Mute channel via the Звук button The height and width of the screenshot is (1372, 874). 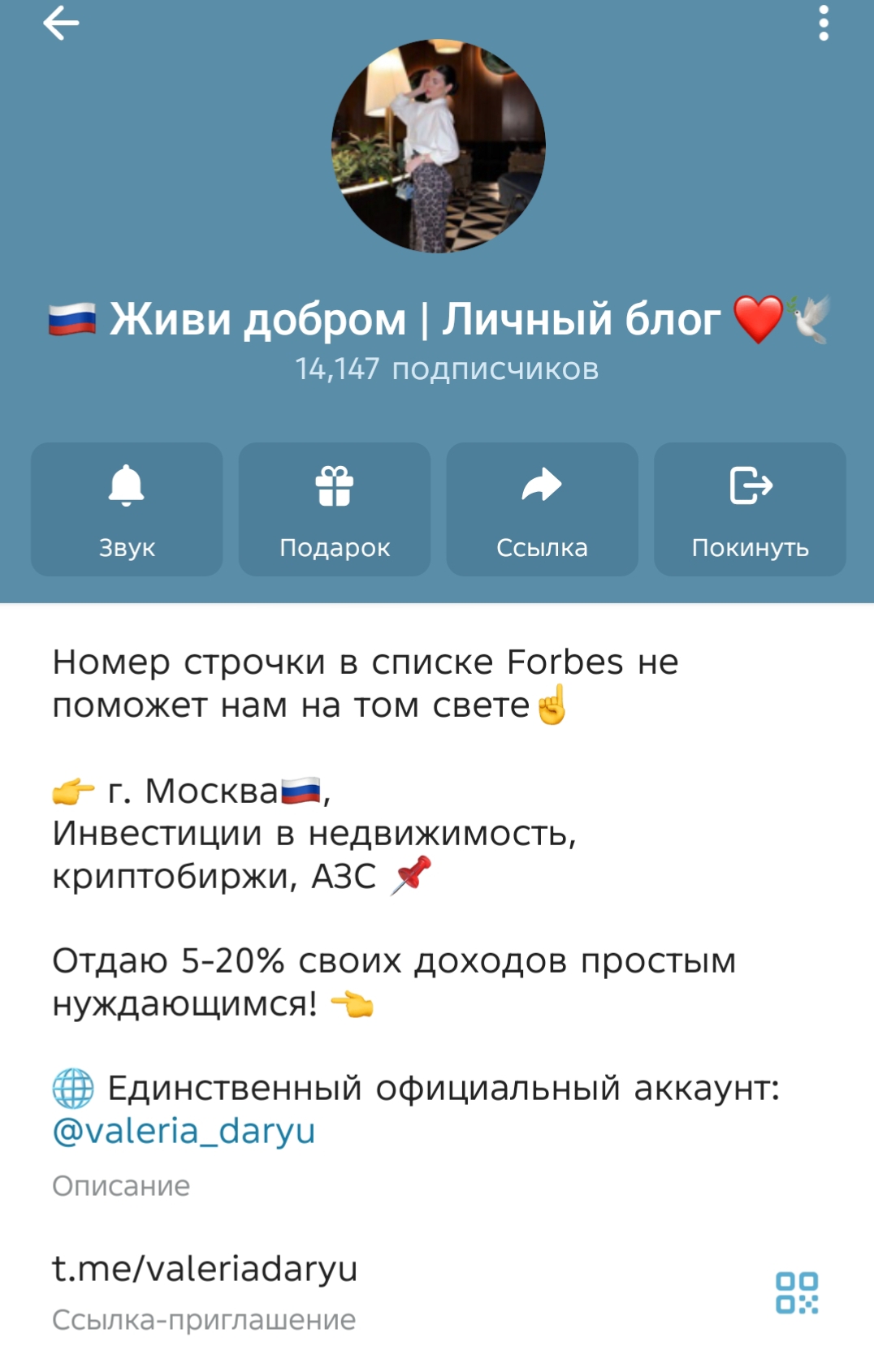127,509
